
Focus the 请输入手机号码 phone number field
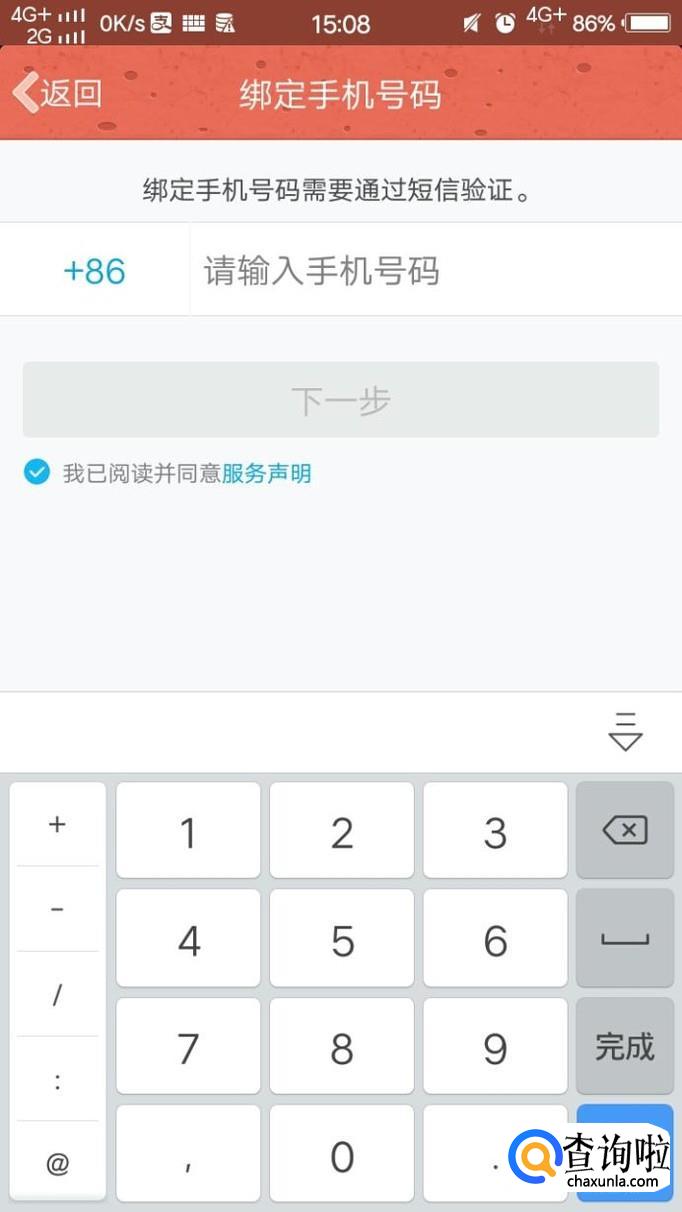[430, 271]
